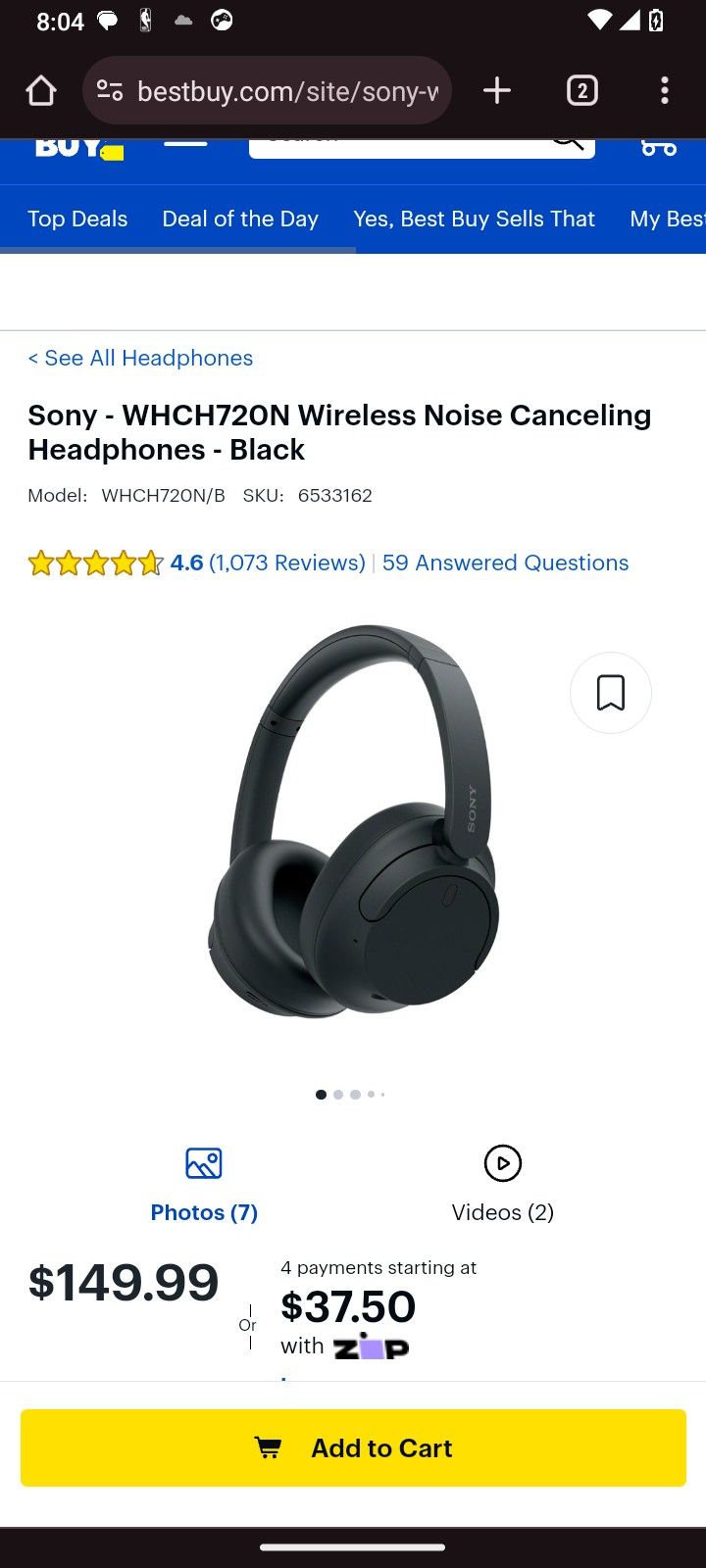The image size is (706, 1568).
Task: Open Deal of the Day
Action: click(x=240, y=219)
